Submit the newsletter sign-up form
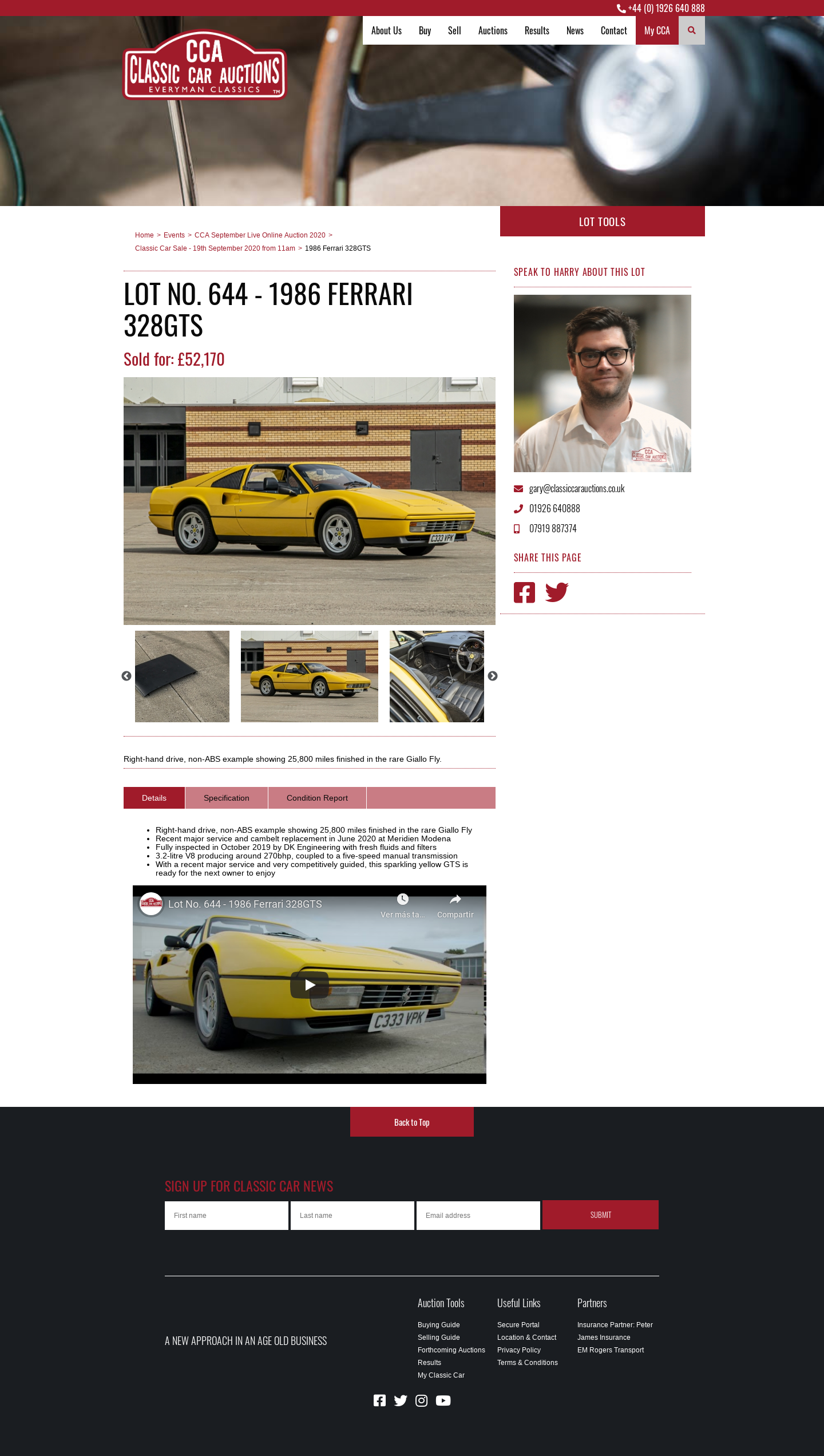The height and width of the screenshot is (1456, 824). (600, 1214)
